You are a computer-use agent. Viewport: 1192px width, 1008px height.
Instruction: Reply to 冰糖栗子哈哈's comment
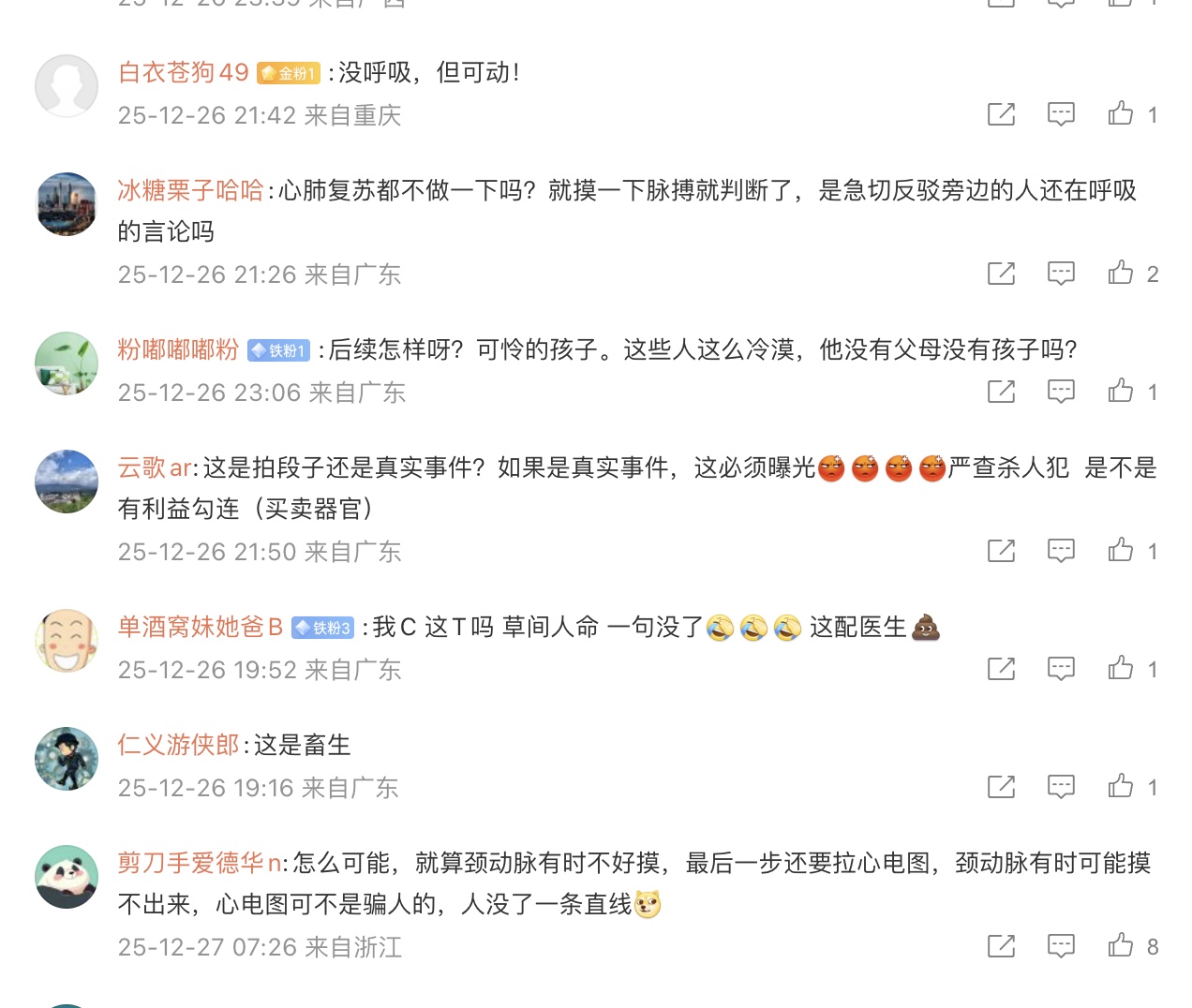click(x=1061, y=274)
